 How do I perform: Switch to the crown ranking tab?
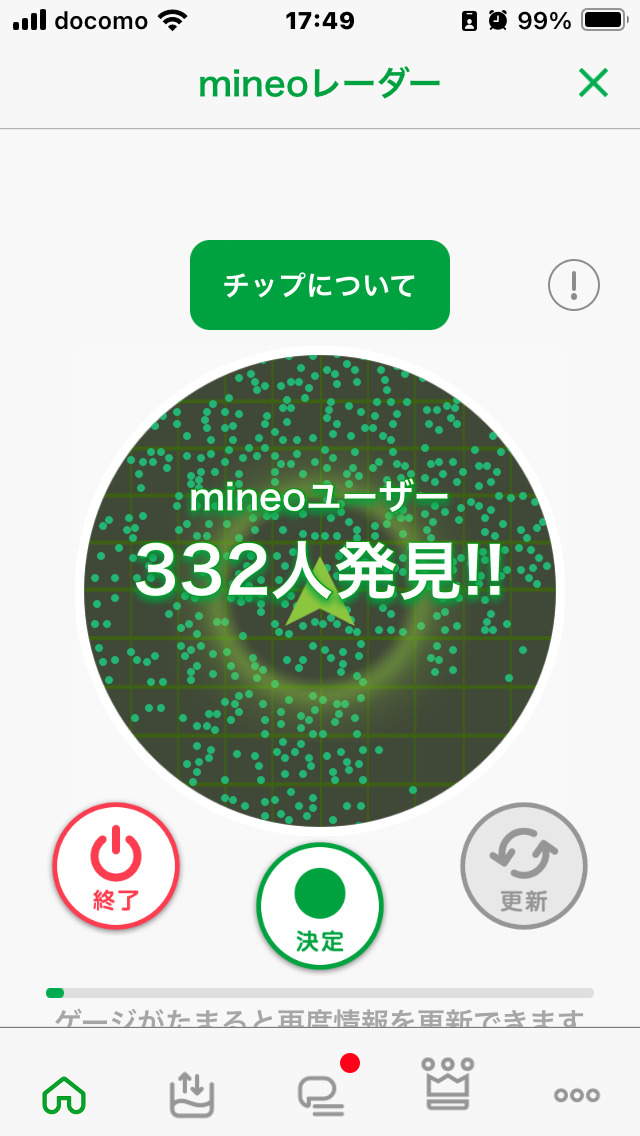449,1084
